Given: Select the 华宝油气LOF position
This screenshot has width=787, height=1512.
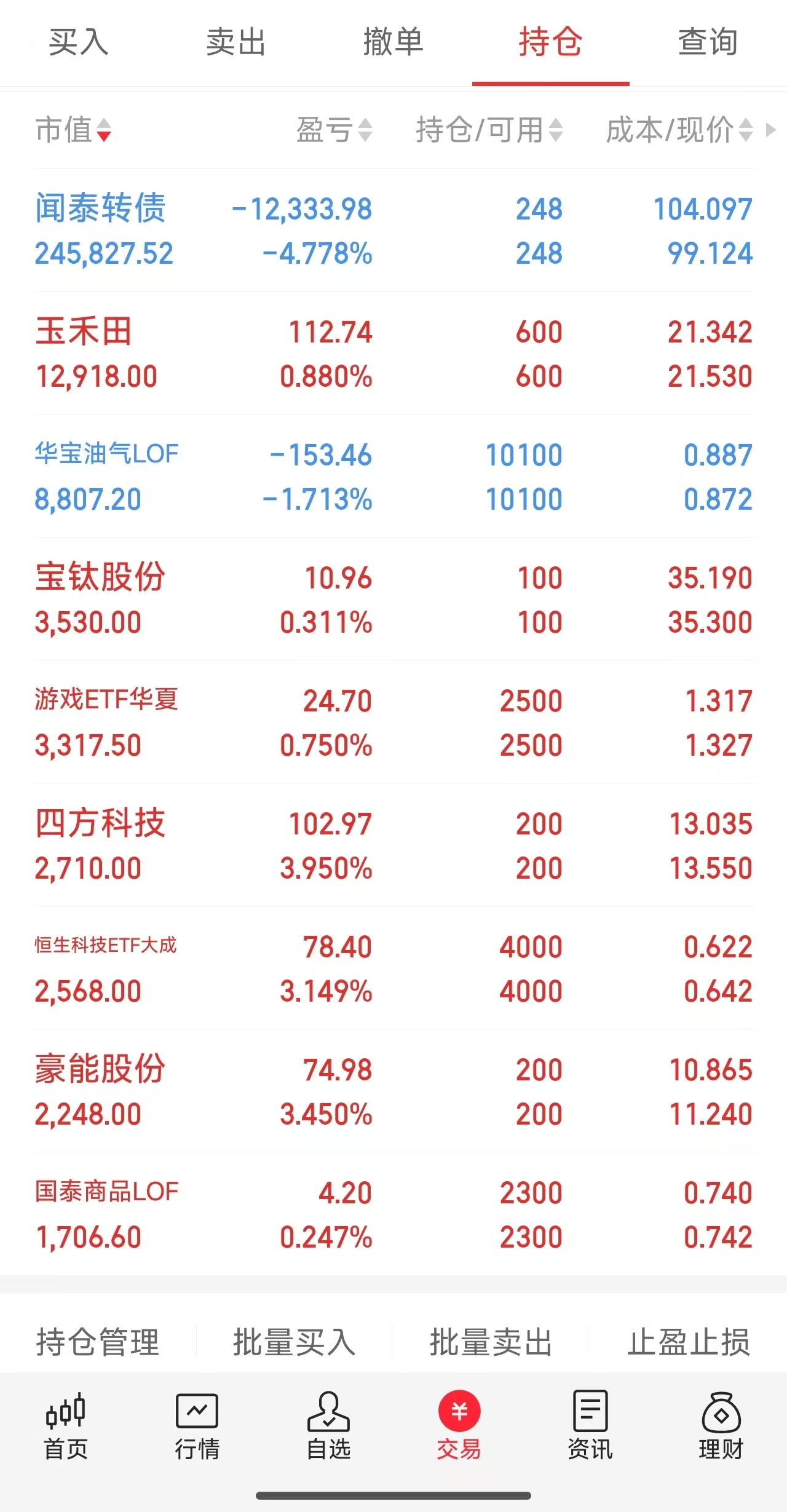Looking at the screenshot, I should click(x=393, y=477).
